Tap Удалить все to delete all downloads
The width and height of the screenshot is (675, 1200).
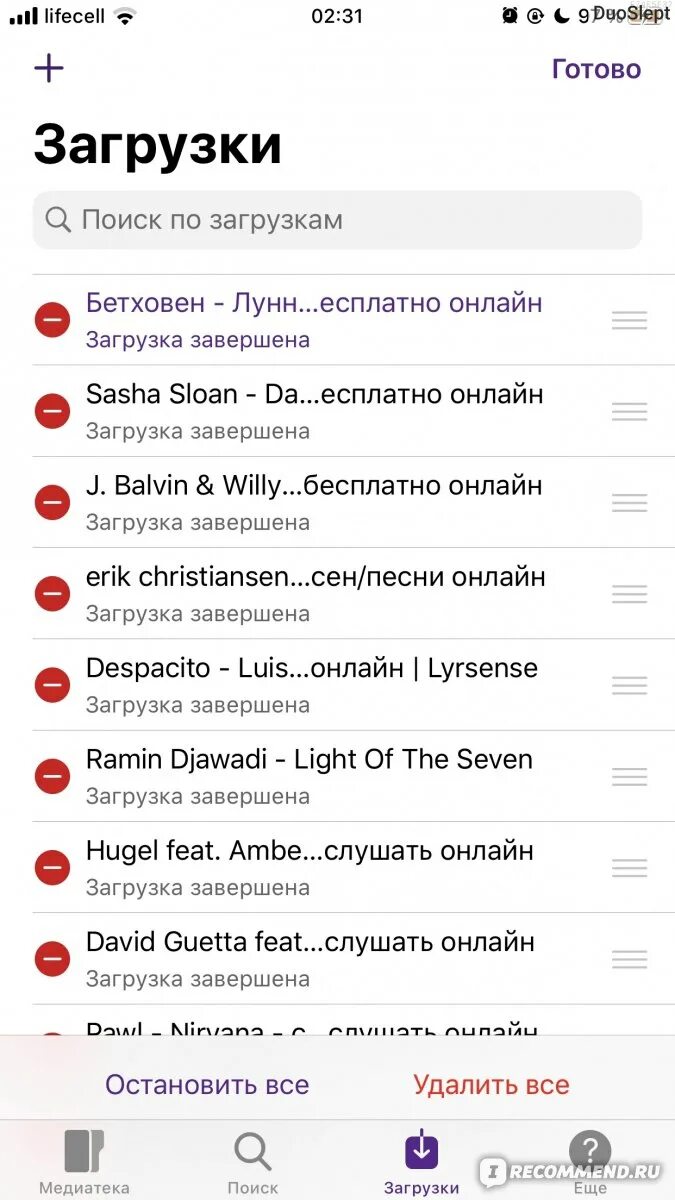(491, 1085)
